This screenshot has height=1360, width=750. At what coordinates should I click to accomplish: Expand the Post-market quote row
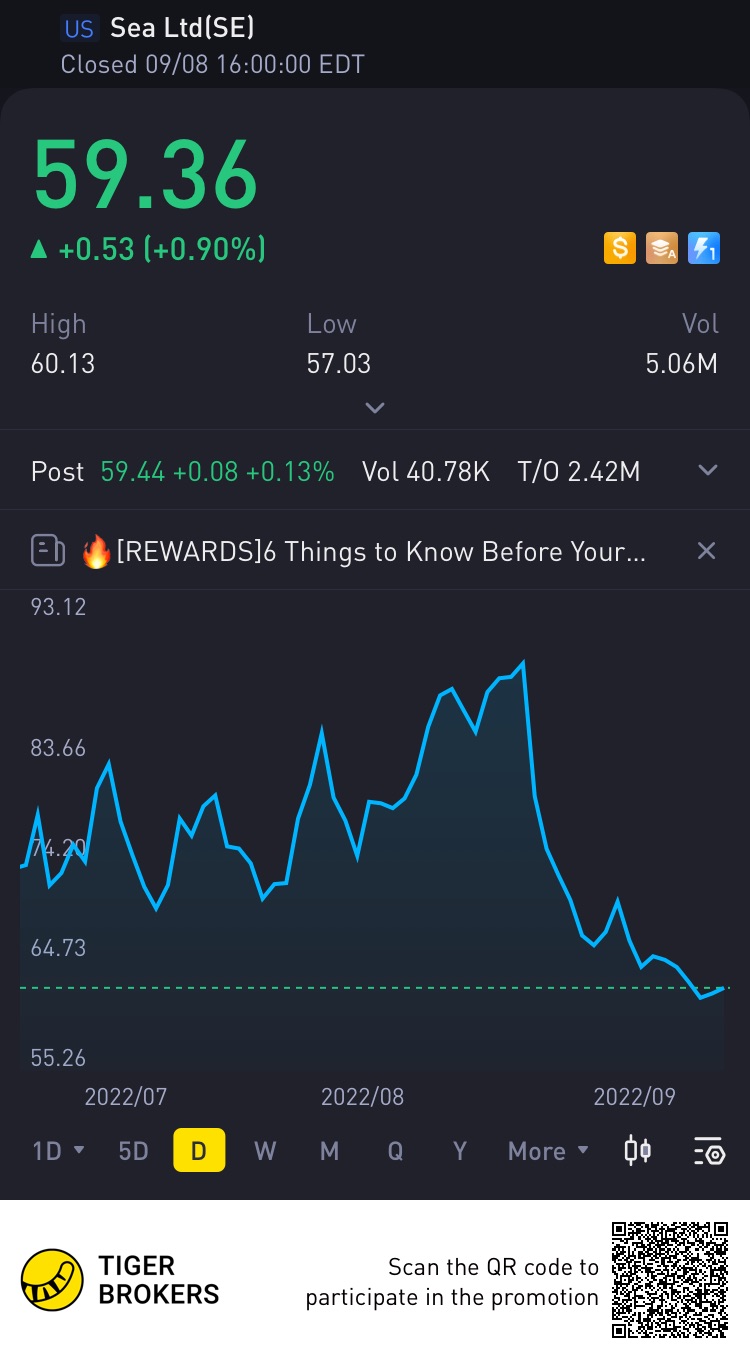[708, 471]
